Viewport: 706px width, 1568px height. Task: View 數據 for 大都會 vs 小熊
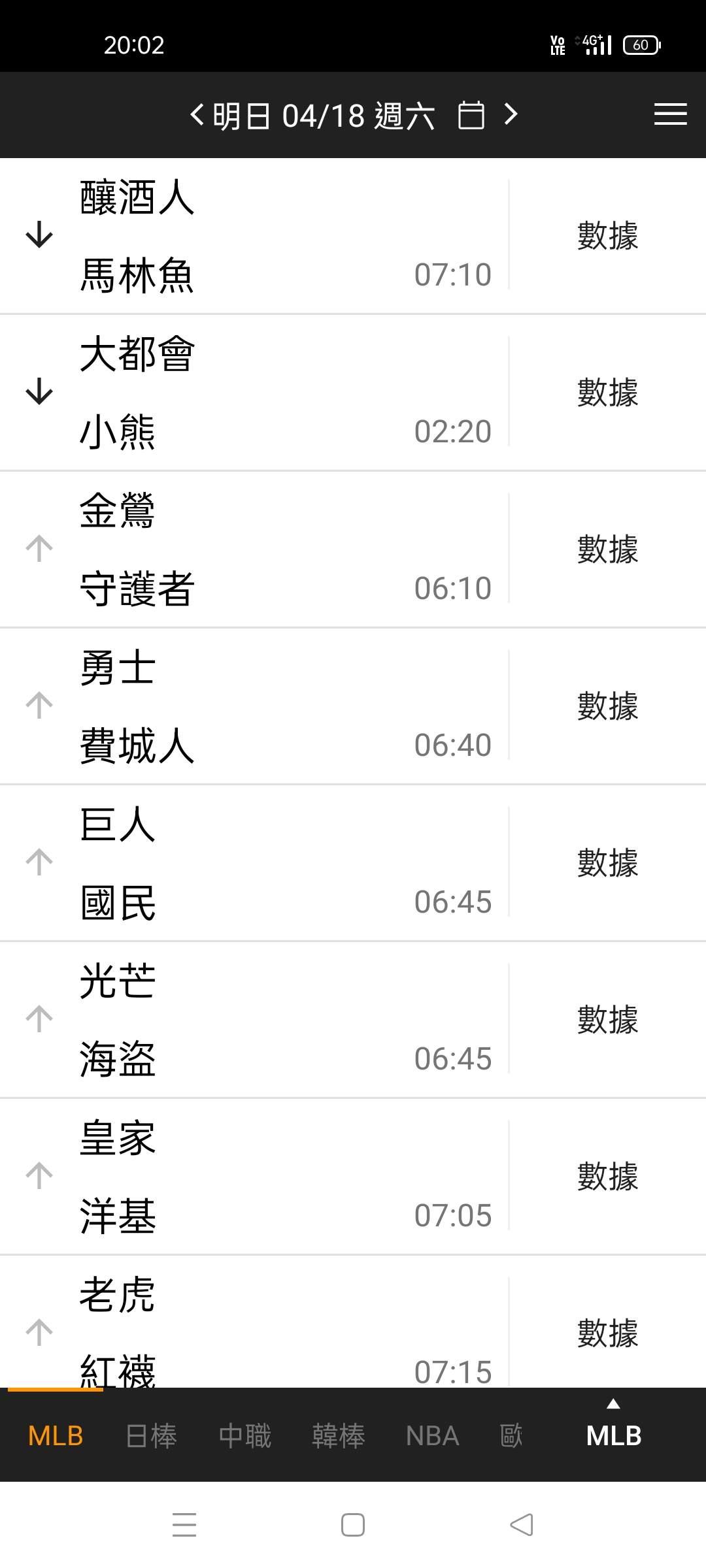(607, 392)
